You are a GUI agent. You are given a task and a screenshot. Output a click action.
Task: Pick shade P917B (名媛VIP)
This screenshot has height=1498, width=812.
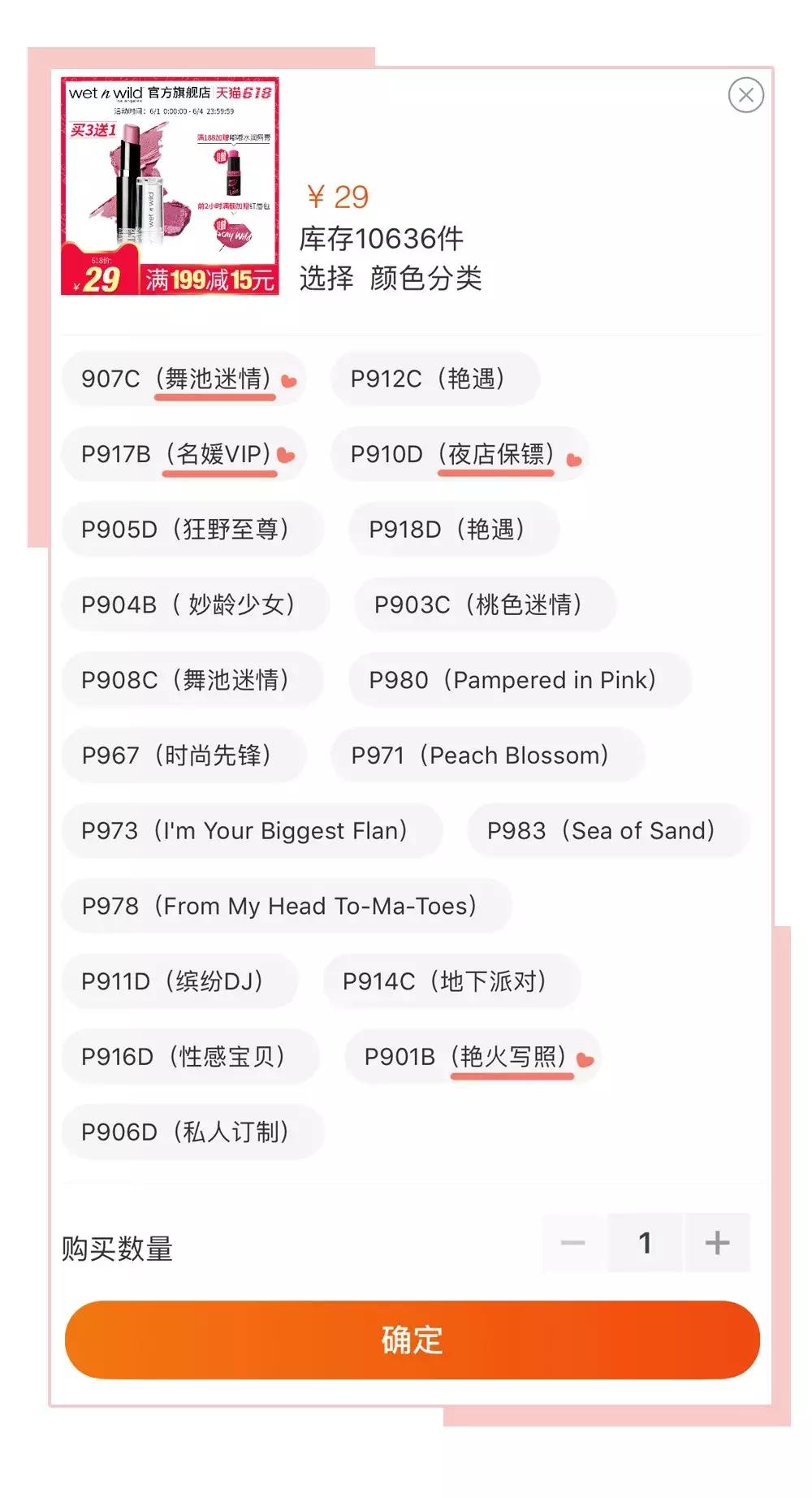(x=184, y=454)
